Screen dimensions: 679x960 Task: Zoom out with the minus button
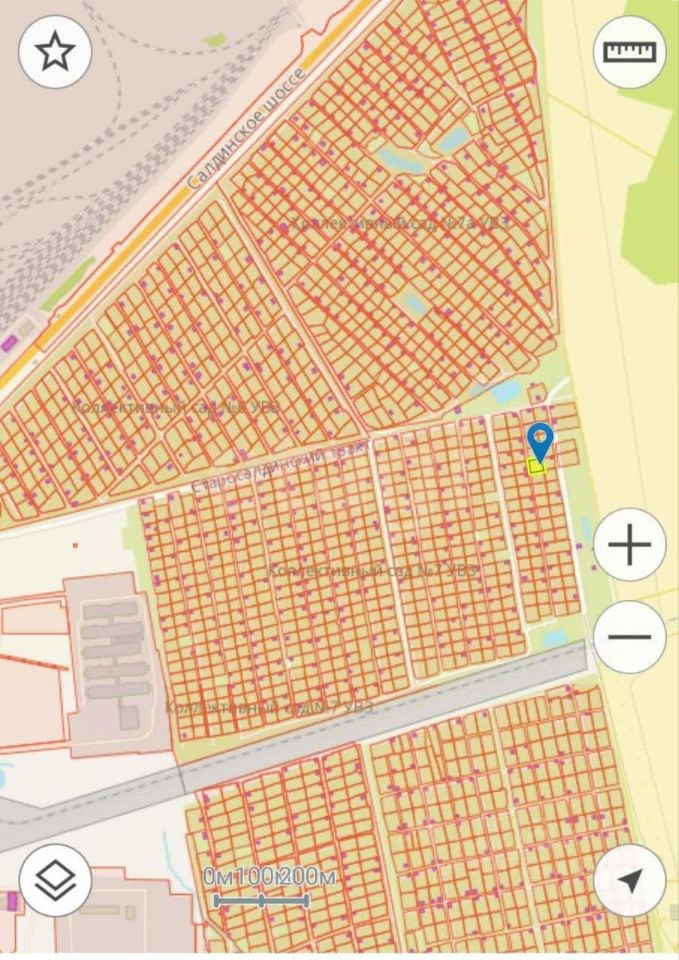tap(629, 637)
